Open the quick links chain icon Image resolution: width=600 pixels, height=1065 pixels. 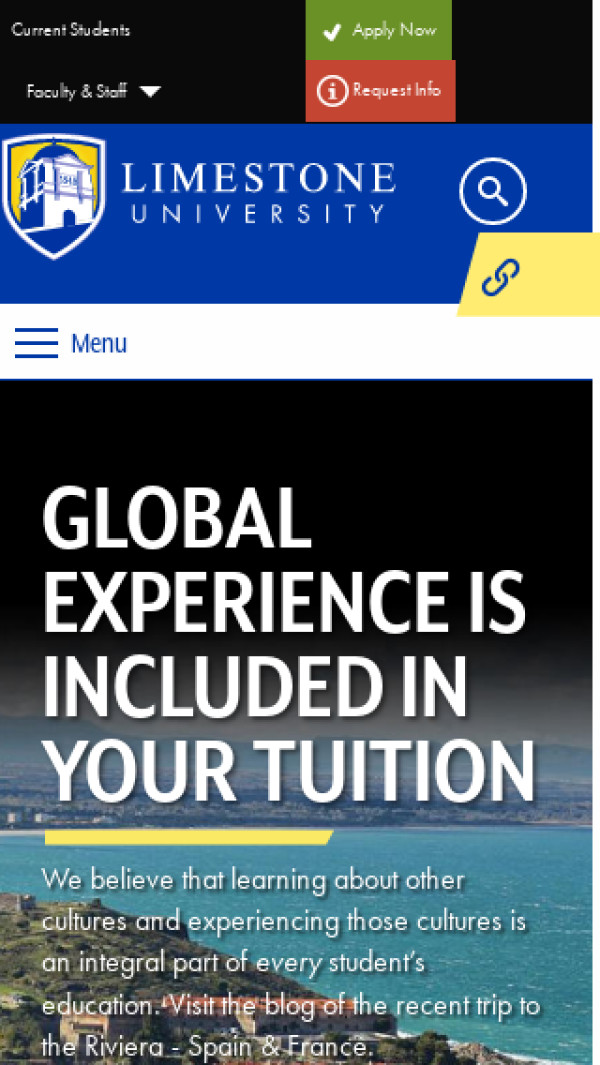(501, 277)
